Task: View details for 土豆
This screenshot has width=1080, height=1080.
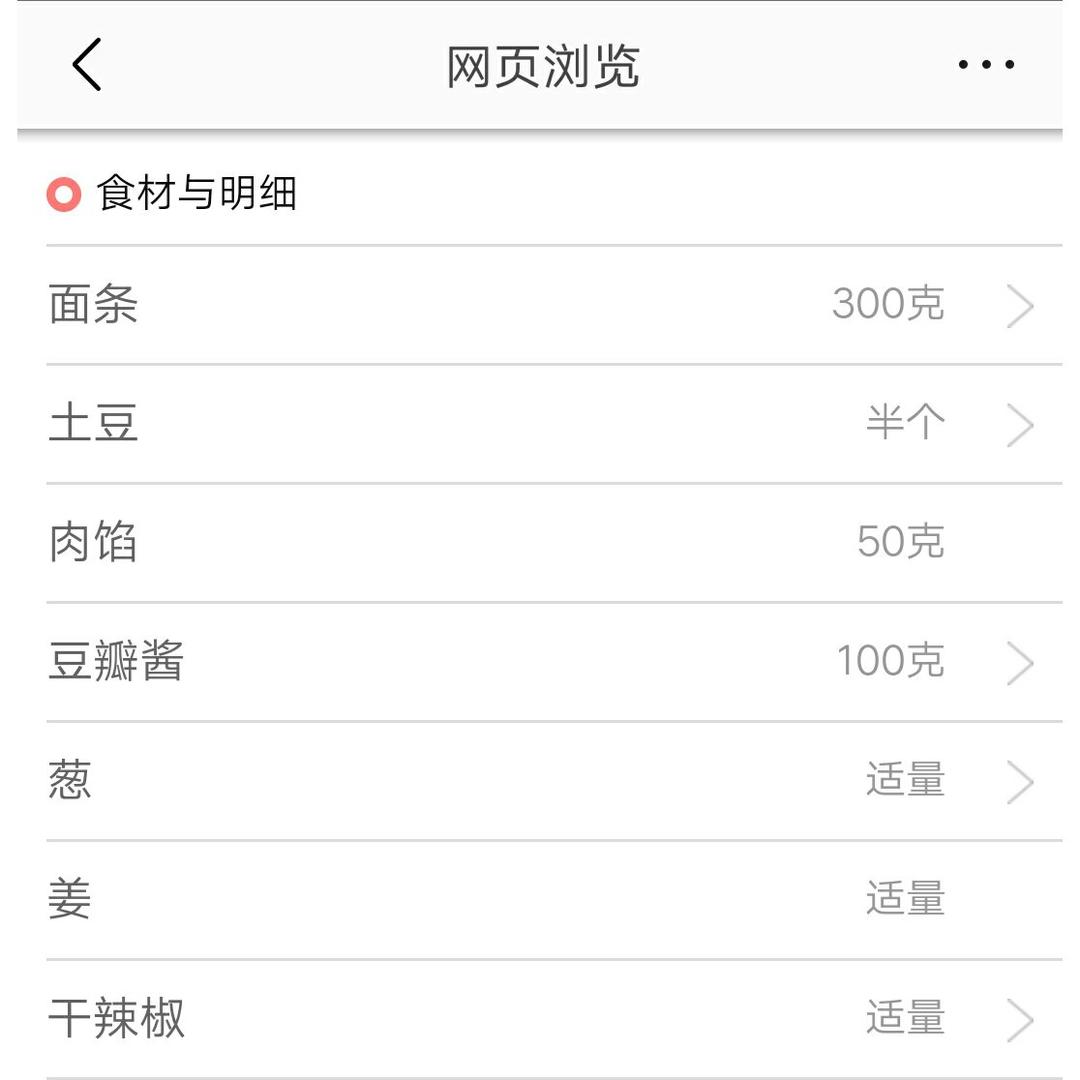Action: (540, 424)
